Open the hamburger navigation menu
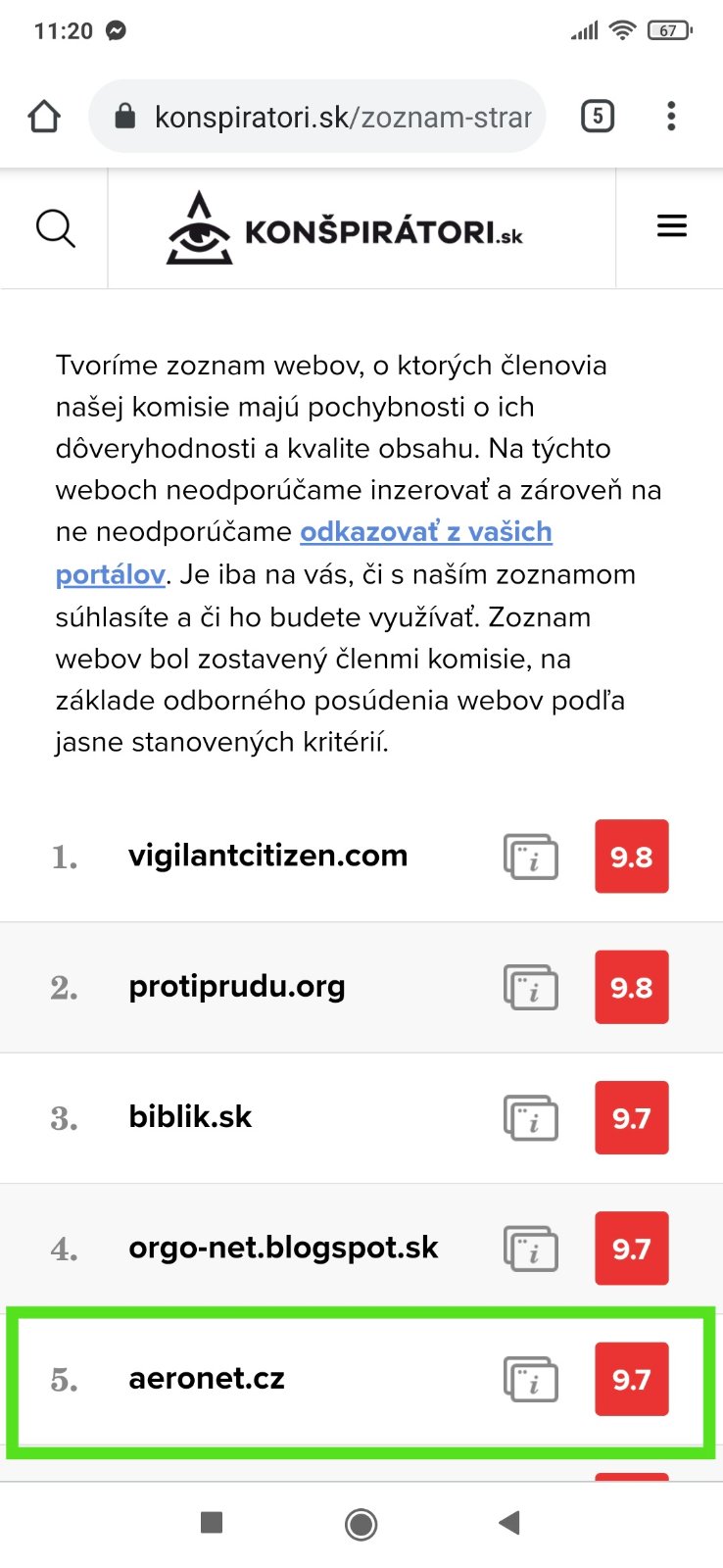 [671, 227]
